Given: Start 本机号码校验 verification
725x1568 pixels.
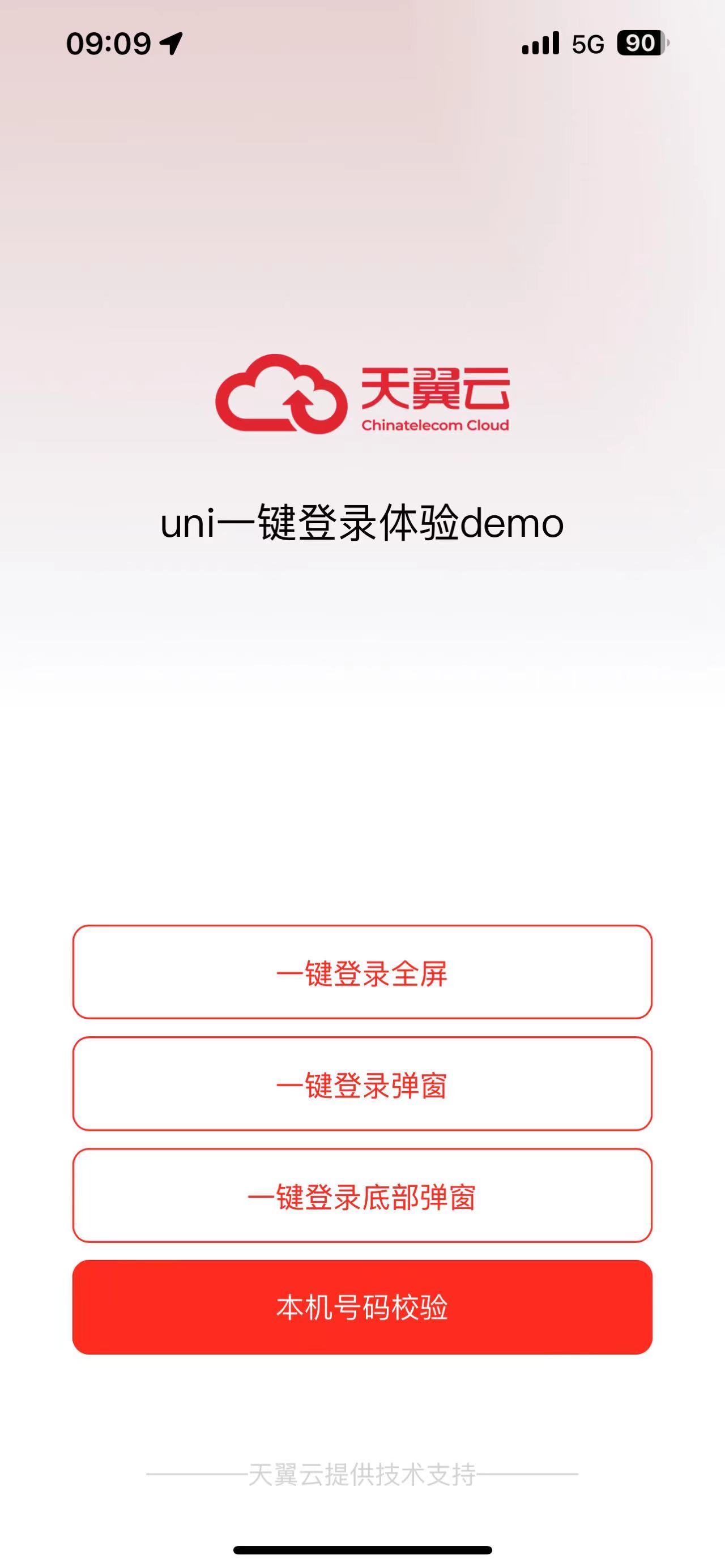Looking at the screenshot, I should point(362,1308).
